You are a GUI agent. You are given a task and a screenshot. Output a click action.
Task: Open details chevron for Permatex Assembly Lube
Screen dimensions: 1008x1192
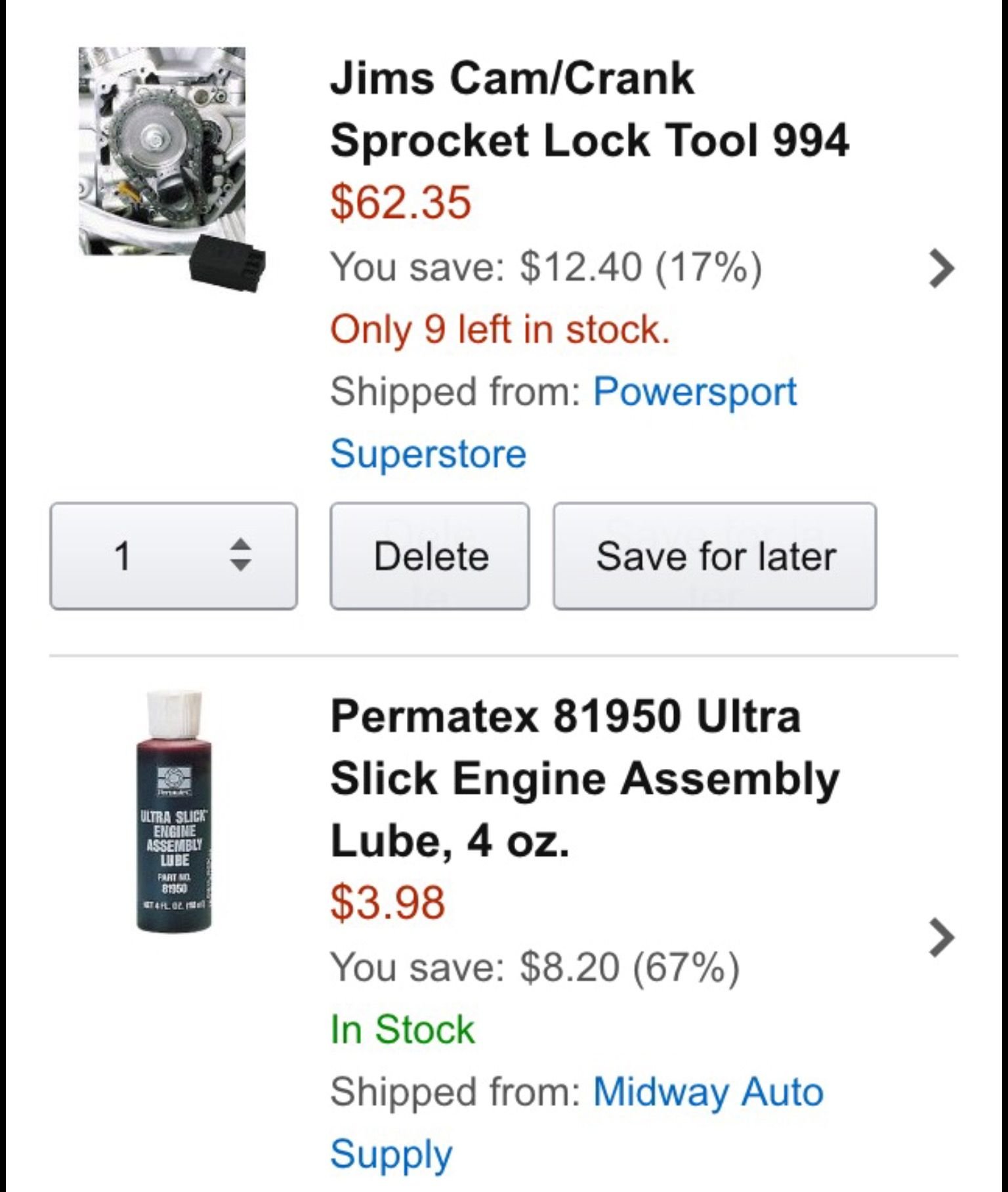[942, 938]
